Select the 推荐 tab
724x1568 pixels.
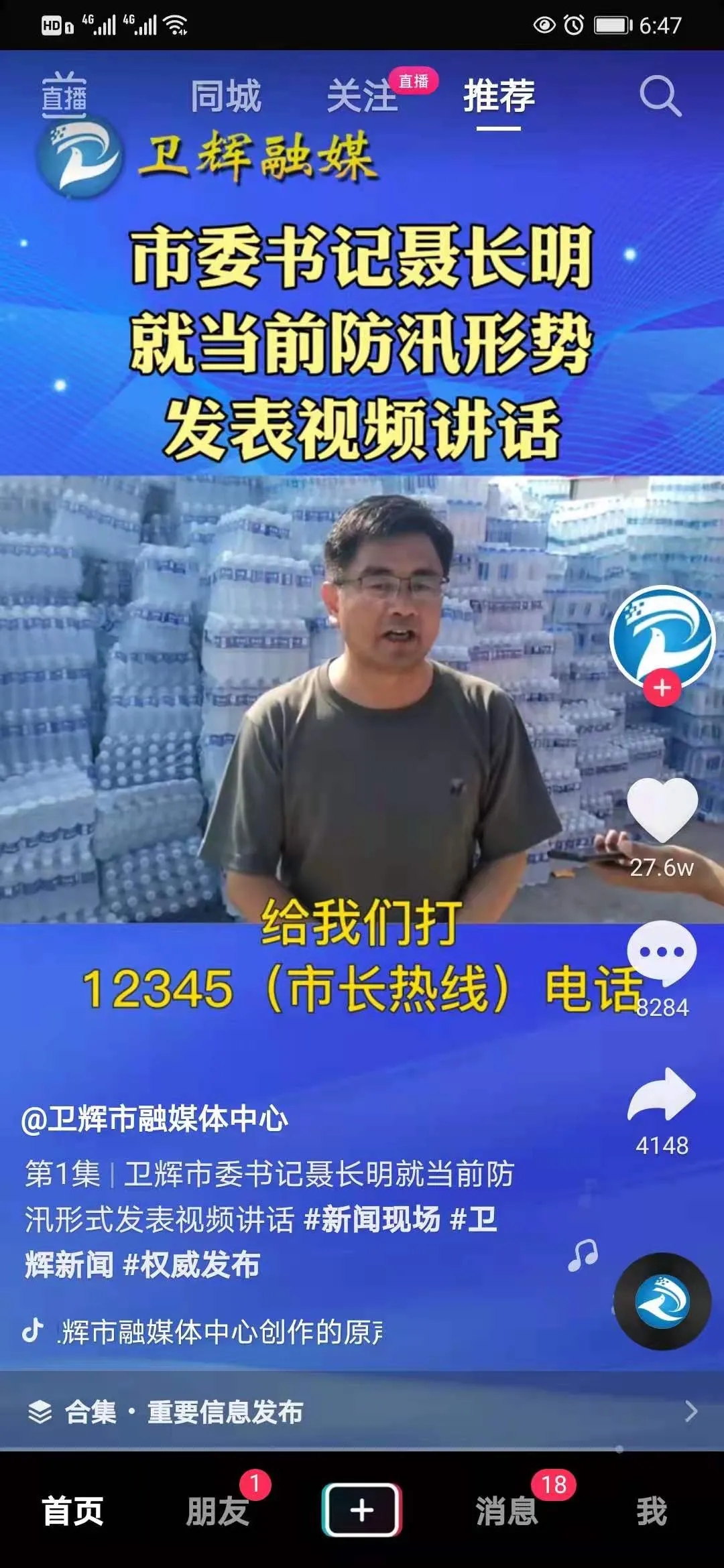pos(499,96)
